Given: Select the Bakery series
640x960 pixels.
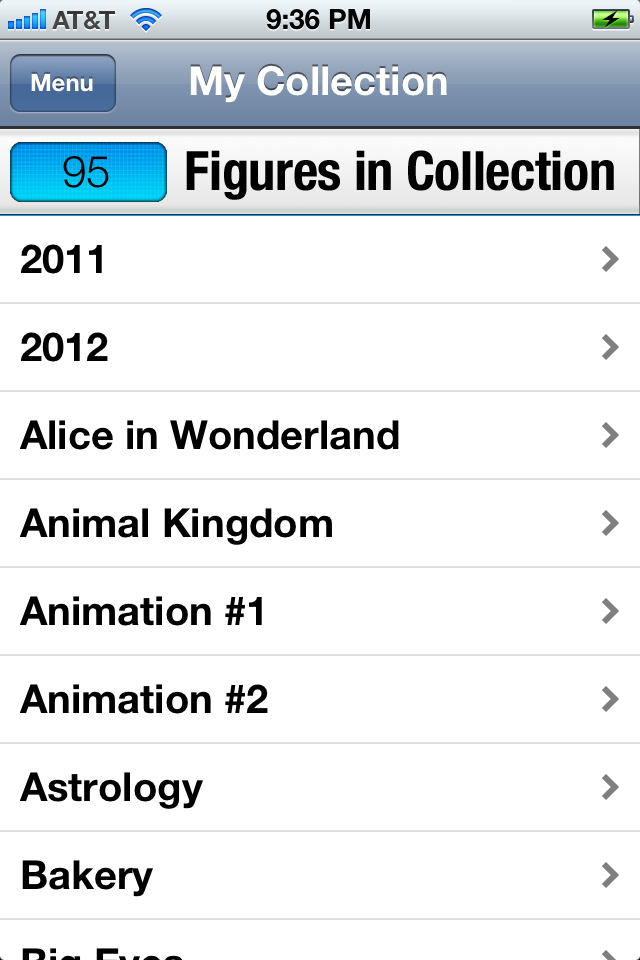Looking at the screenshot, I should (320, 876).
